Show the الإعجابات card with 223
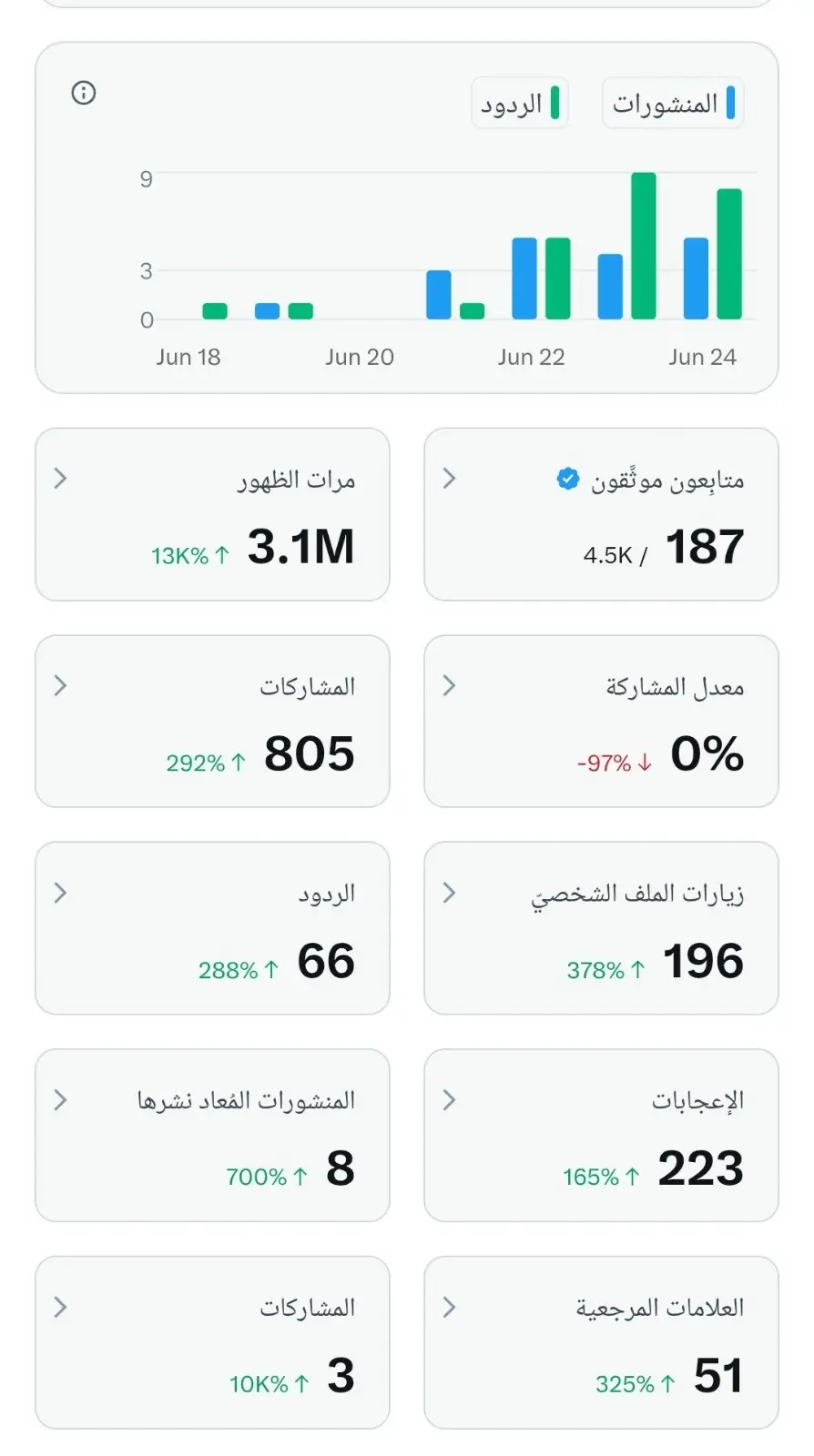This screenshot has height=1456, width=814. click(x=601, y=1136)
